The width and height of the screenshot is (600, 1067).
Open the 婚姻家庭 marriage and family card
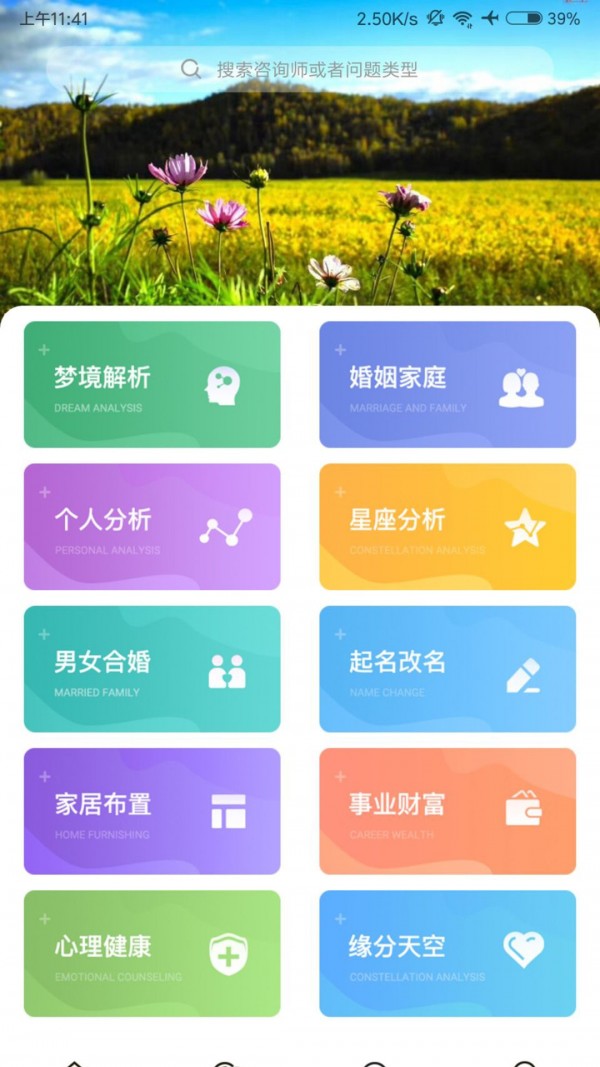pos(447,384)
